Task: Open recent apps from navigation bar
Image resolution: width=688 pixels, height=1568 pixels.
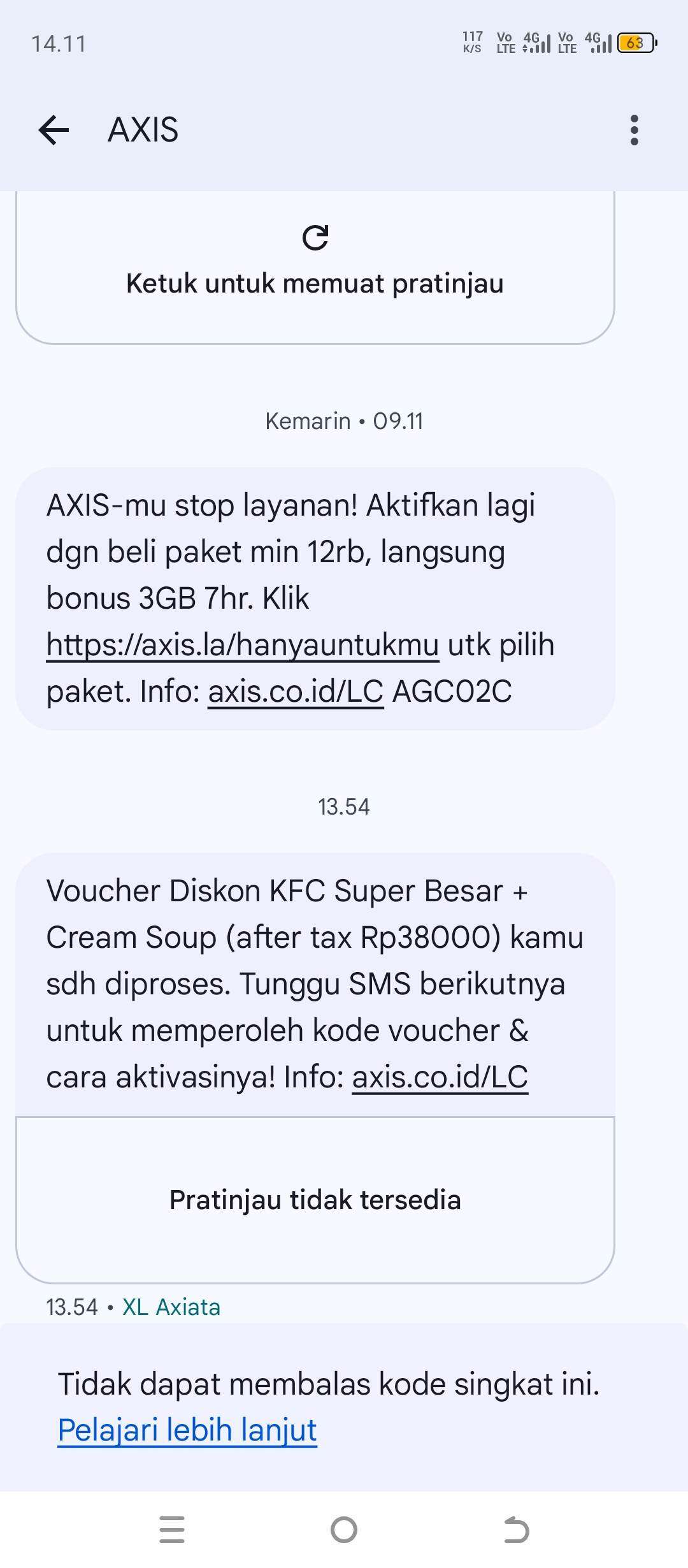Action: pyautogui.click(x=172, y=1530)
